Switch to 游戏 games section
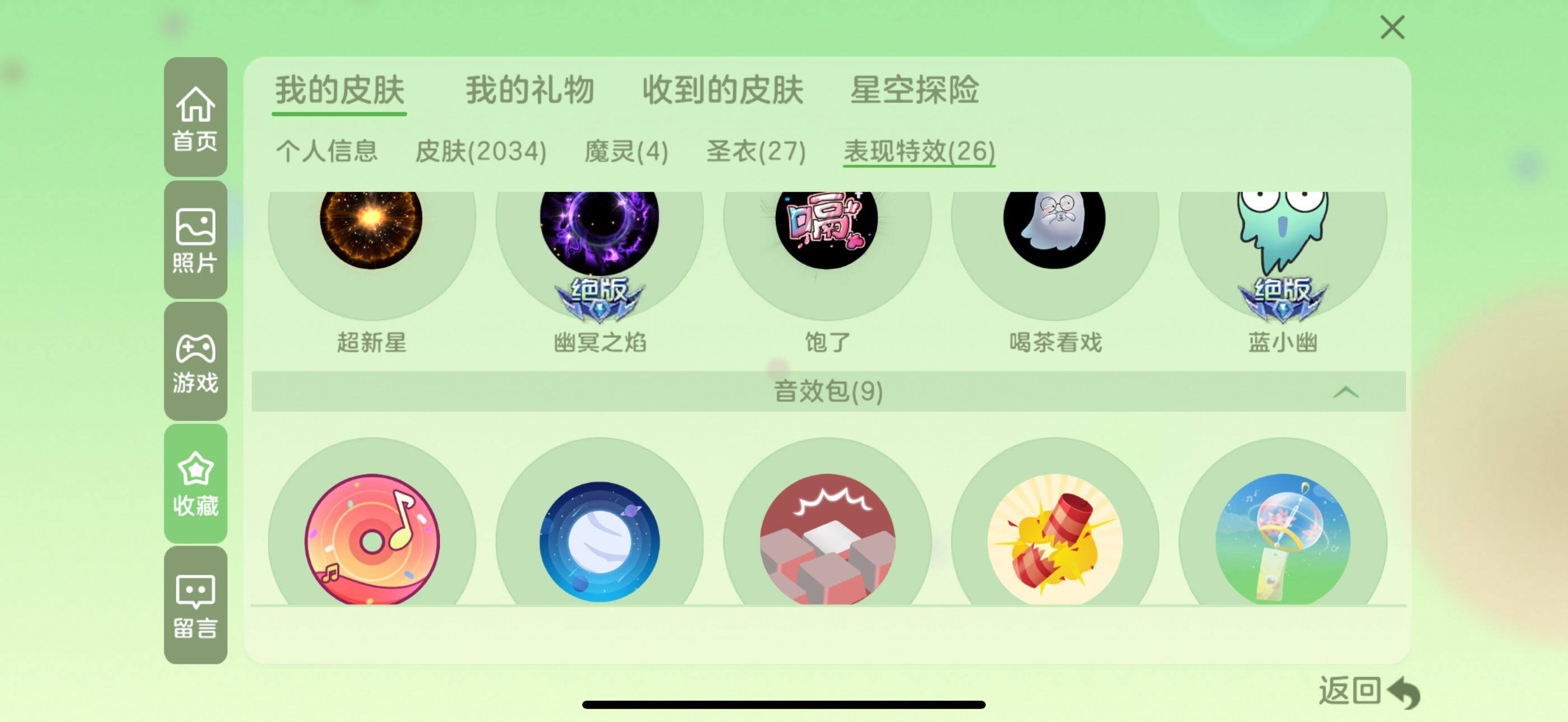The width and height of the screenshot is (1568, 722). [195, 362]
